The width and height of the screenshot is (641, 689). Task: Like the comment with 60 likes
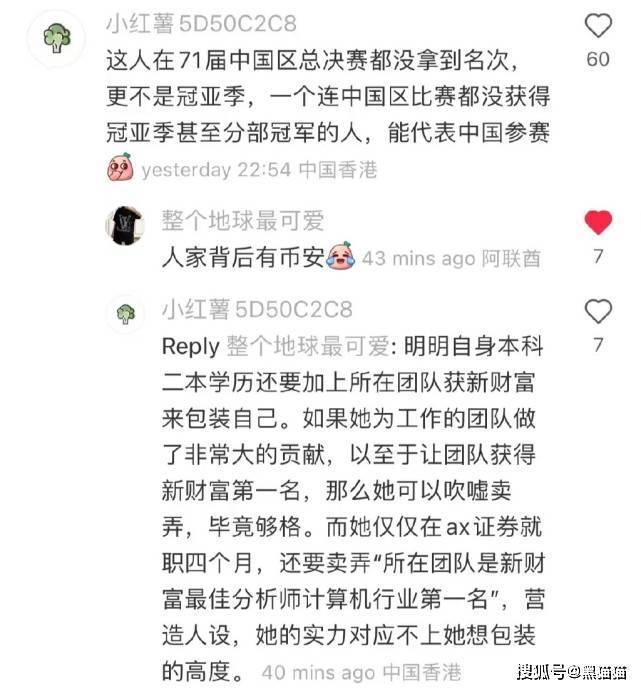click(x=598, y=26)
